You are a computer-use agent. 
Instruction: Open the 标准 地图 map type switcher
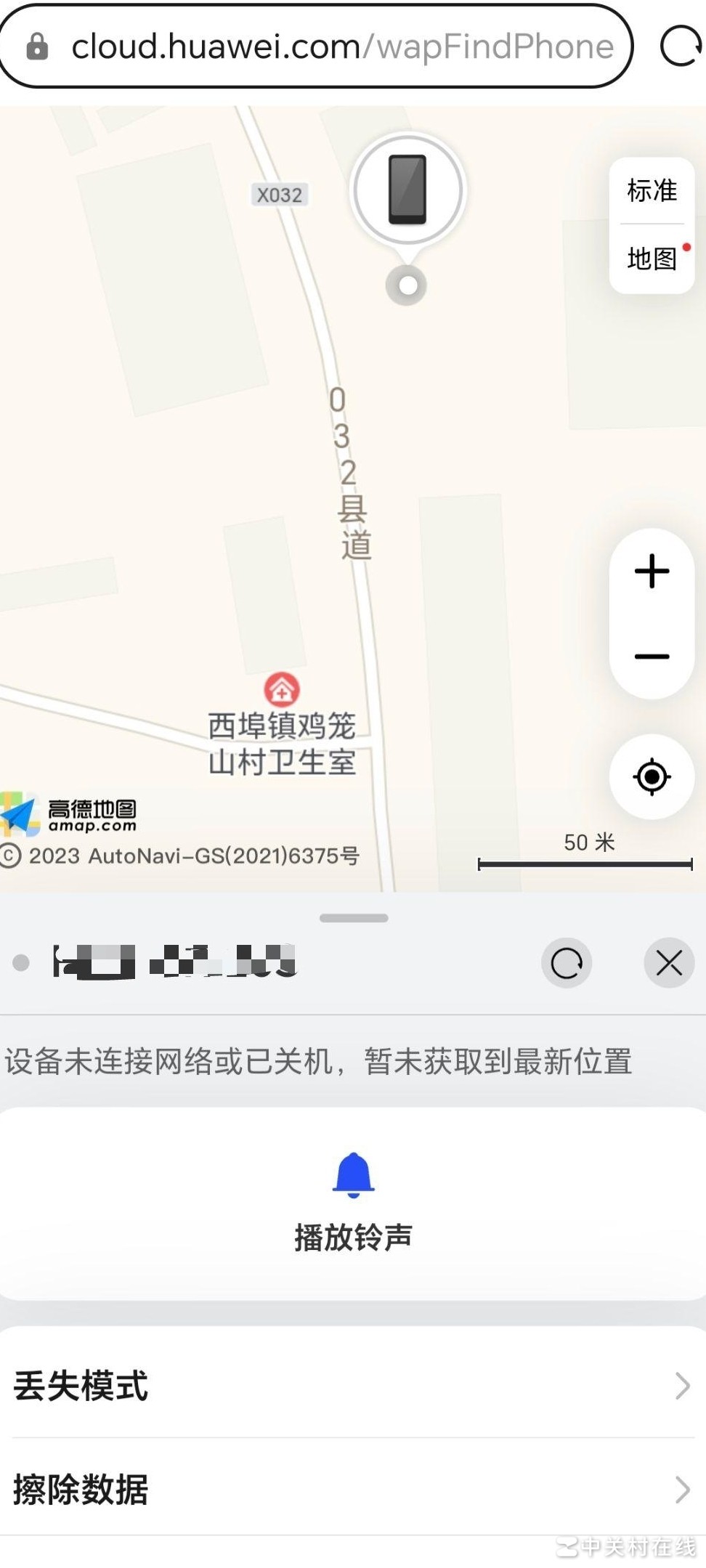coord(652,225)
